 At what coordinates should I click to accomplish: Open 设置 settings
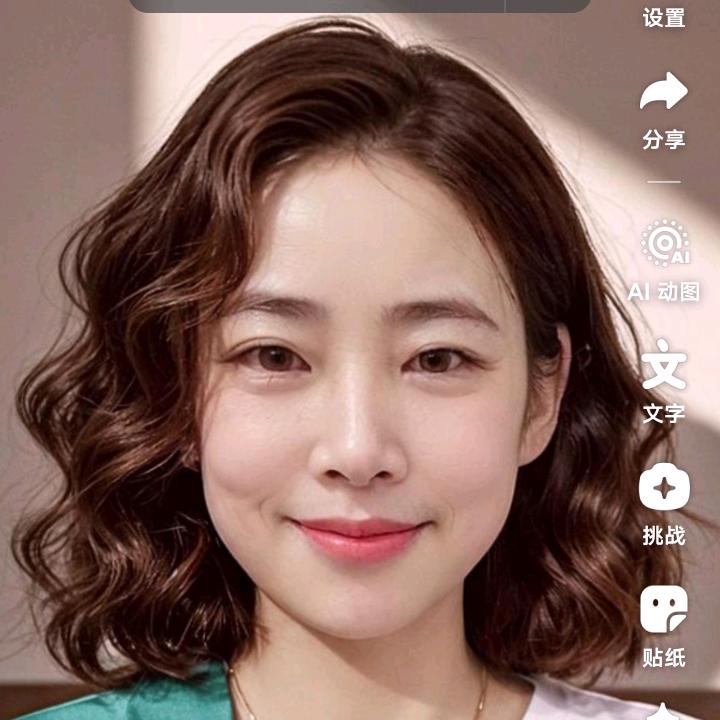point(664,17)
